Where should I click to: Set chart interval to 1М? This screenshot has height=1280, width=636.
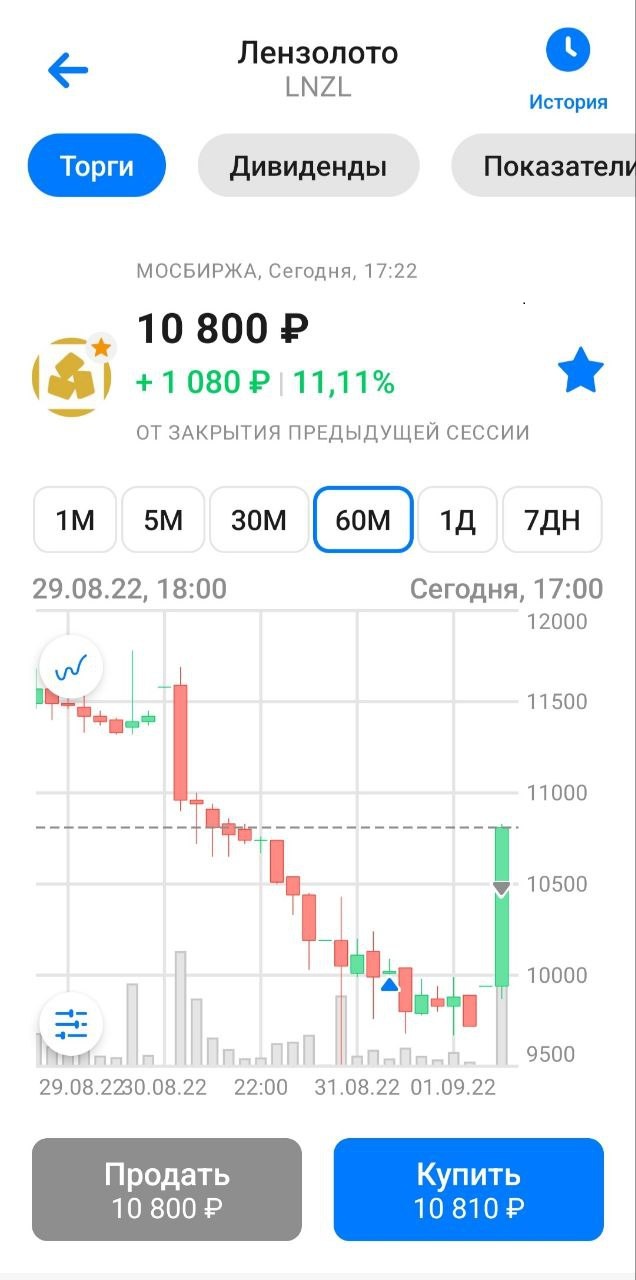click(75, 520)
